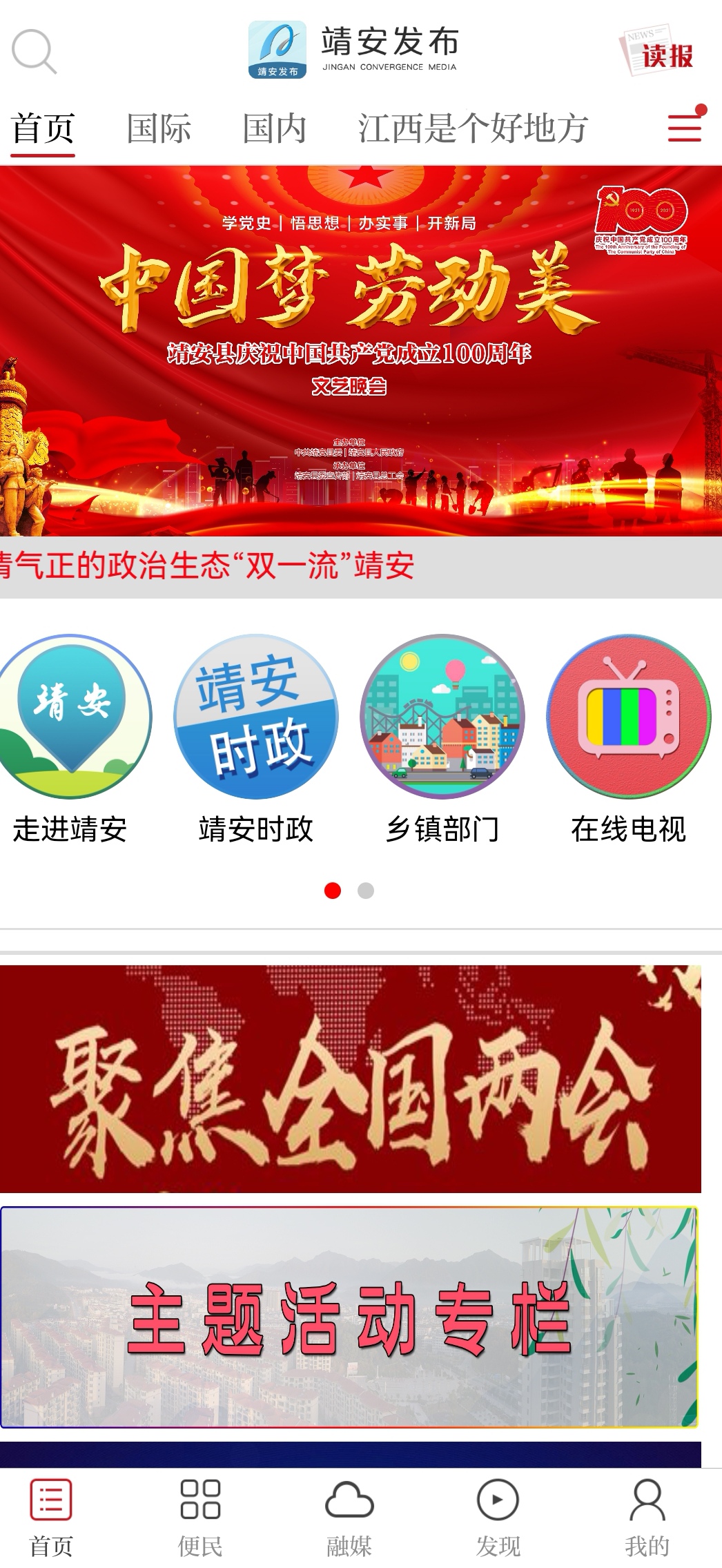
Task: Switch to the 国际 tab
Action: coord(158,128)
